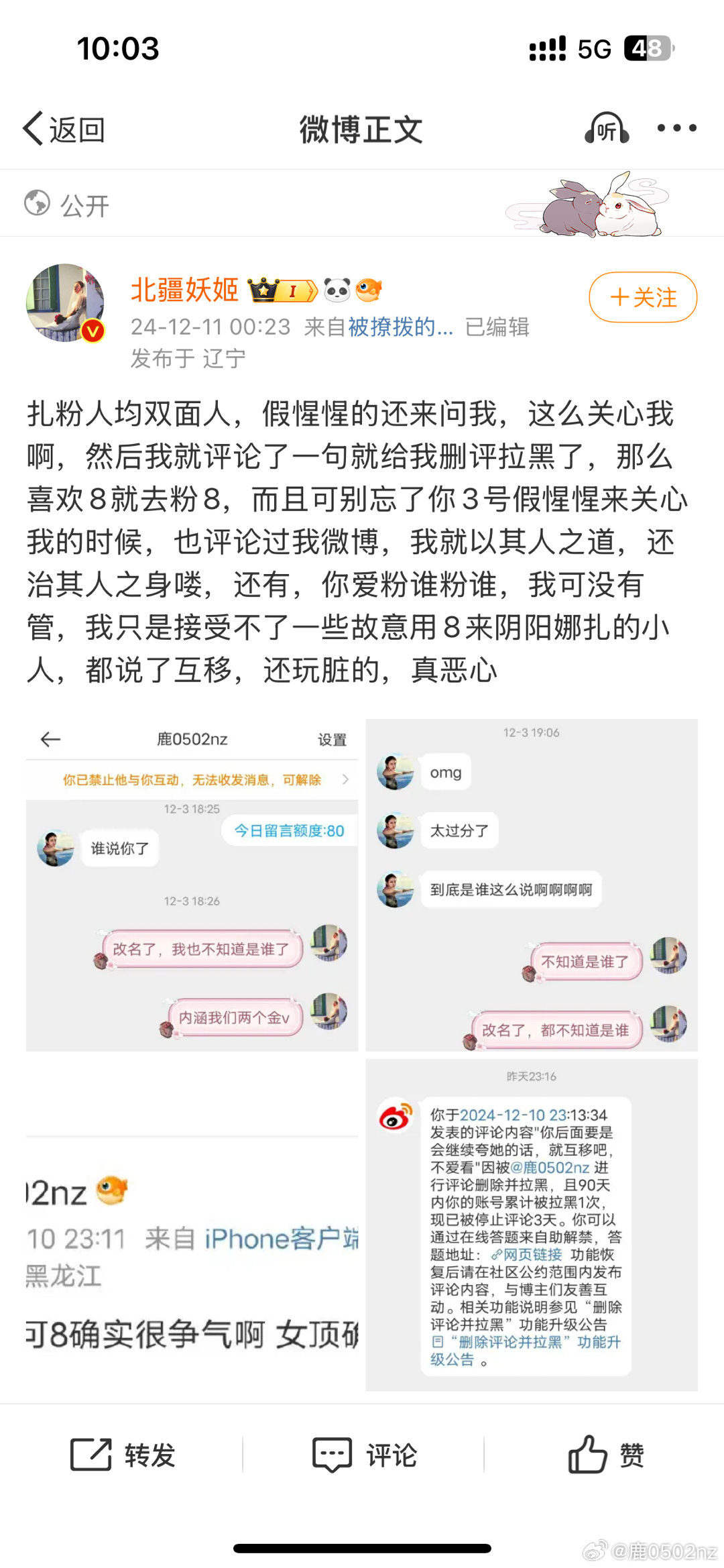
Task: Comment on this post via 评论
Action: (x=364, y=1455)
